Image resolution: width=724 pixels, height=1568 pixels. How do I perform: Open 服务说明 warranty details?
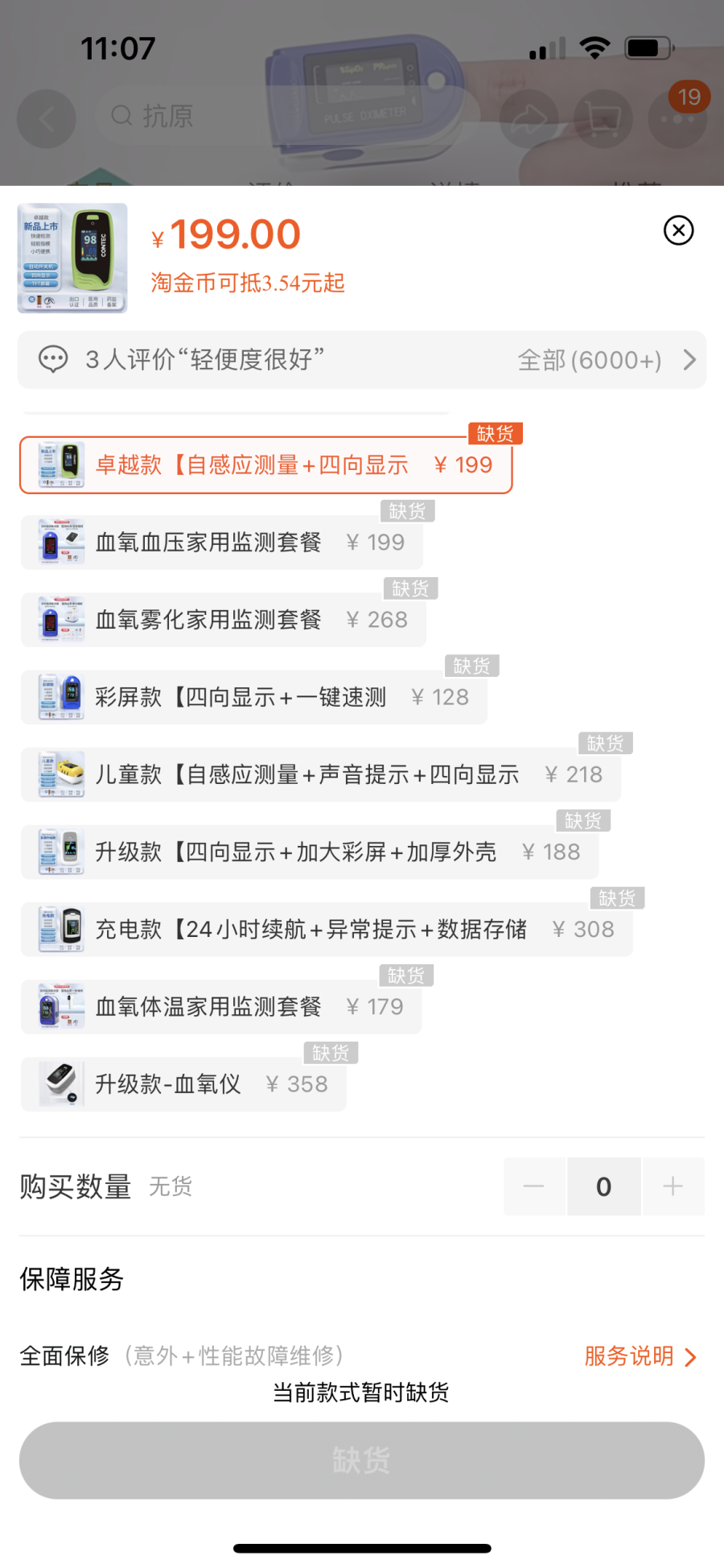(640, 1356)
